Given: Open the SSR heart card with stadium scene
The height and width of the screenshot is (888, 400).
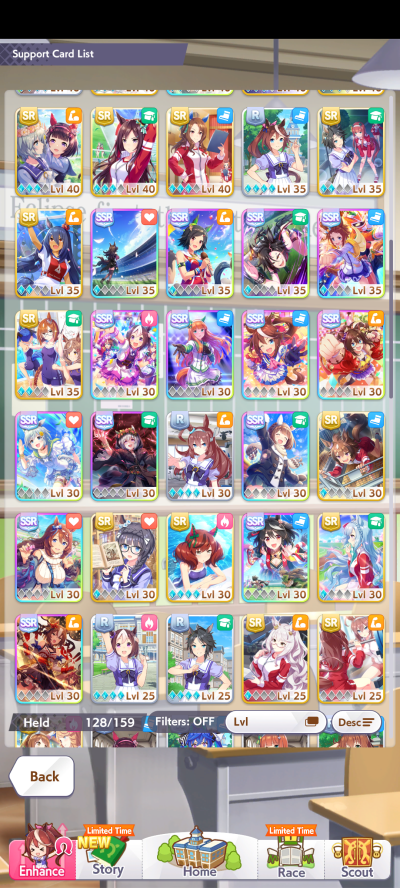Looking at the screenshot, I should pyautogui.click(x=124, y=253).
